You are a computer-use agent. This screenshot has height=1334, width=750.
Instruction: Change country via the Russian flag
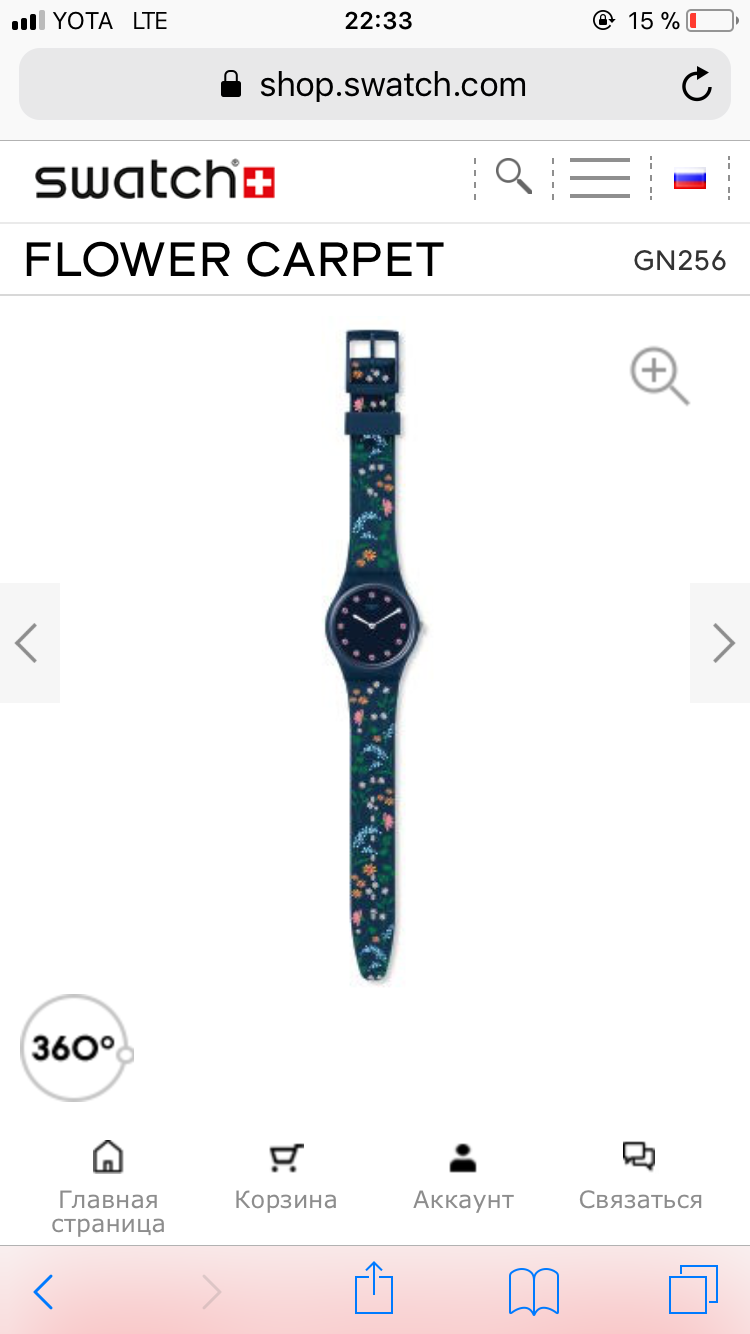[690, 179]
